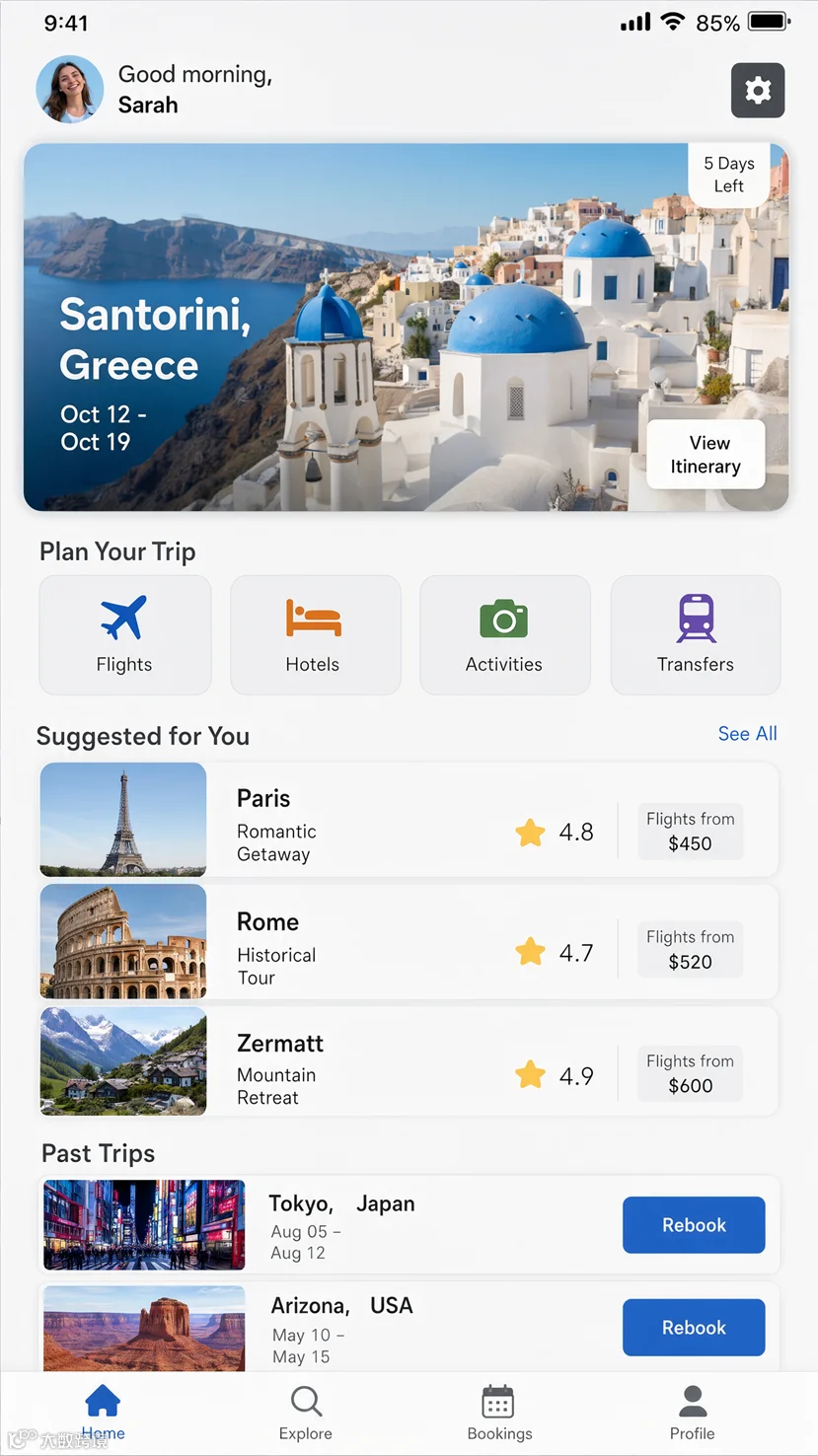818x1456 pixels.
Task: View Itinerary for Santorini trip
Action: [706, 455]
